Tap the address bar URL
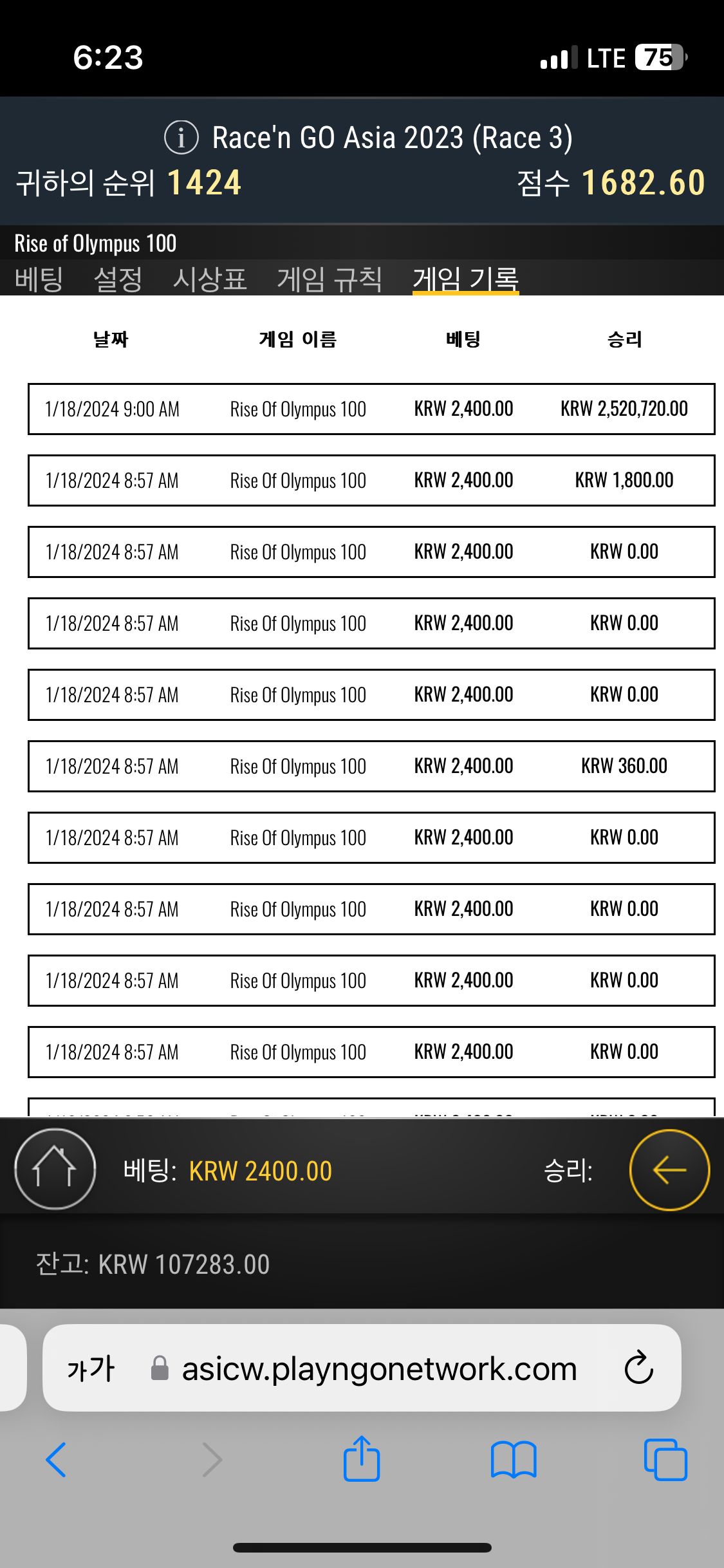The width and height of the screenshot is (724, 1568). coord(379,1368)
